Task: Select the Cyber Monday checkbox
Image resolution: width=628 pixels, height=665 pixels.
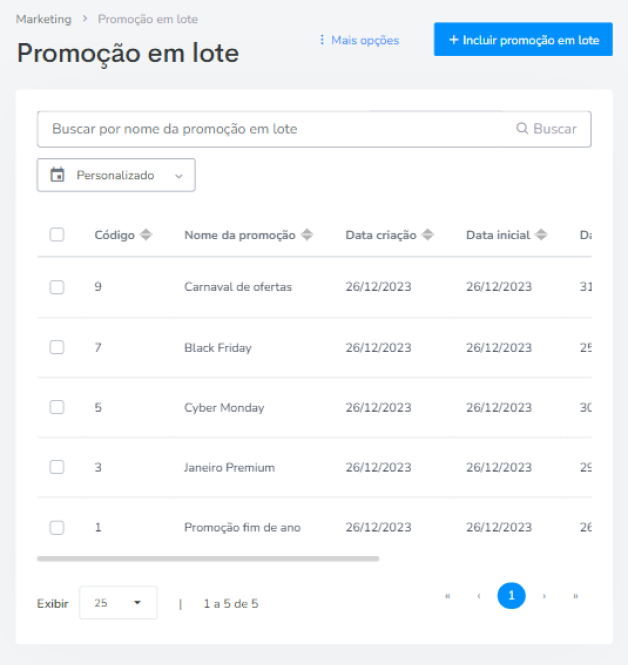Action: (x=57, y=407)
